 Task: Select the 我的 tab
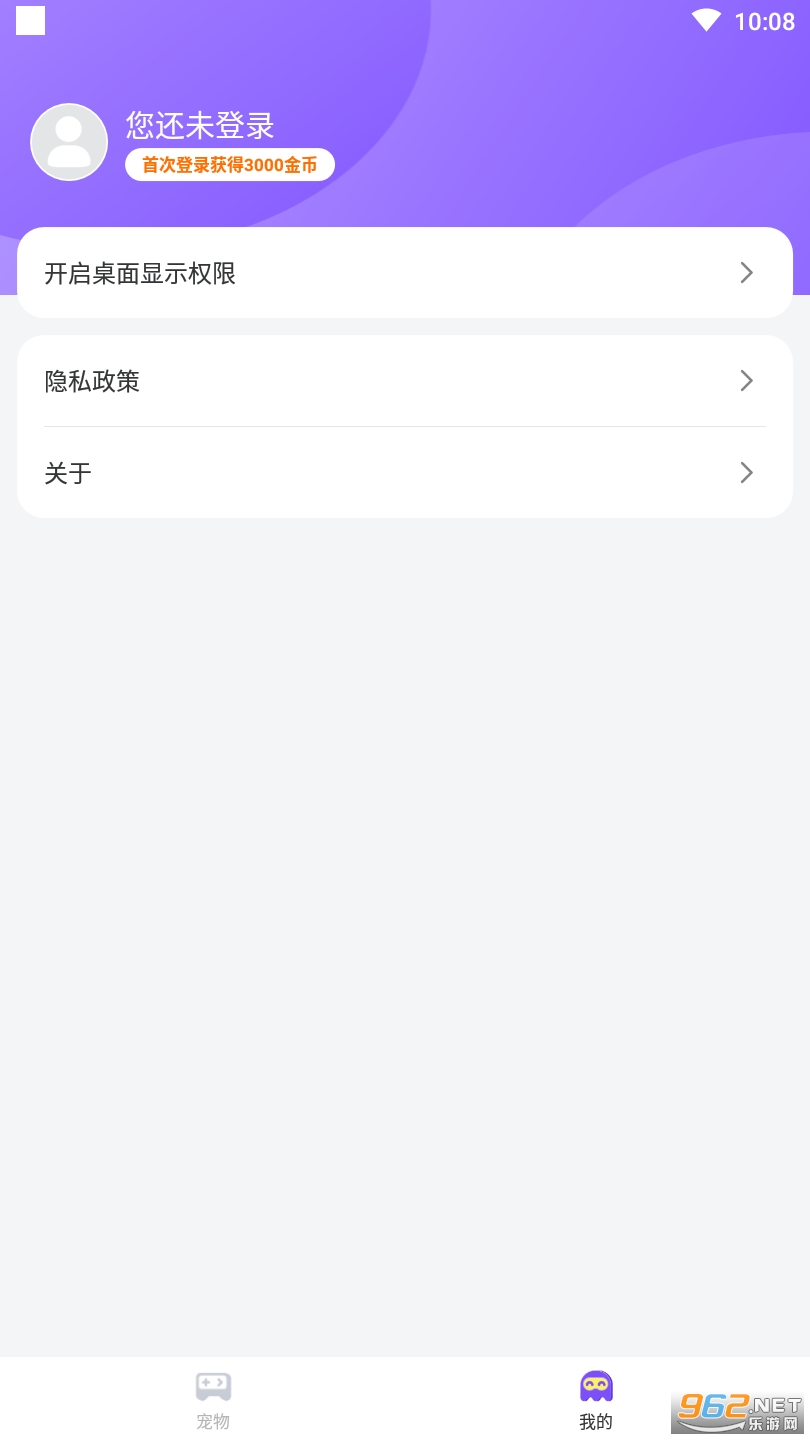click(x=596, y=1399)
